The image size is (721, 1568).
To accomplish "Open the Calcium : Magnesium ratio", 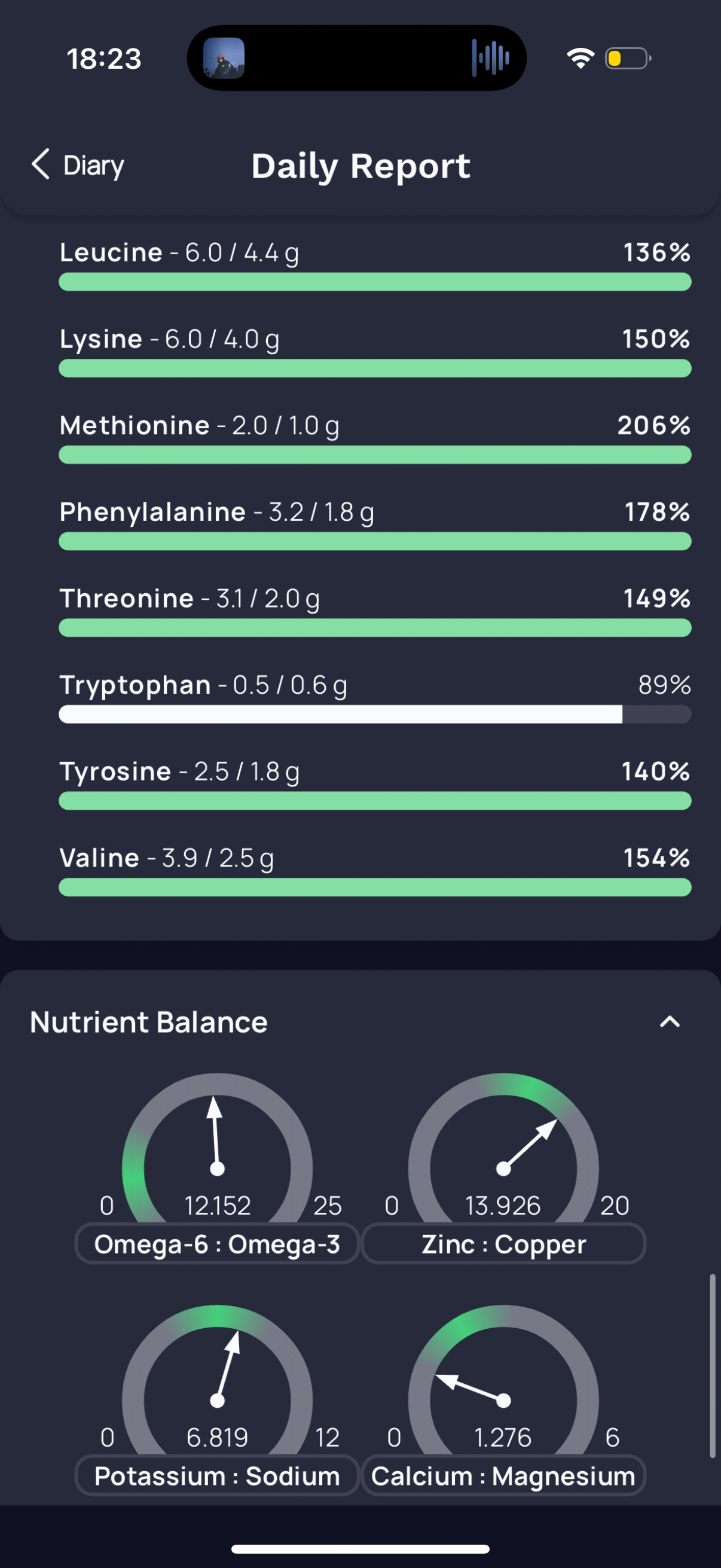I will [504, 1475].
